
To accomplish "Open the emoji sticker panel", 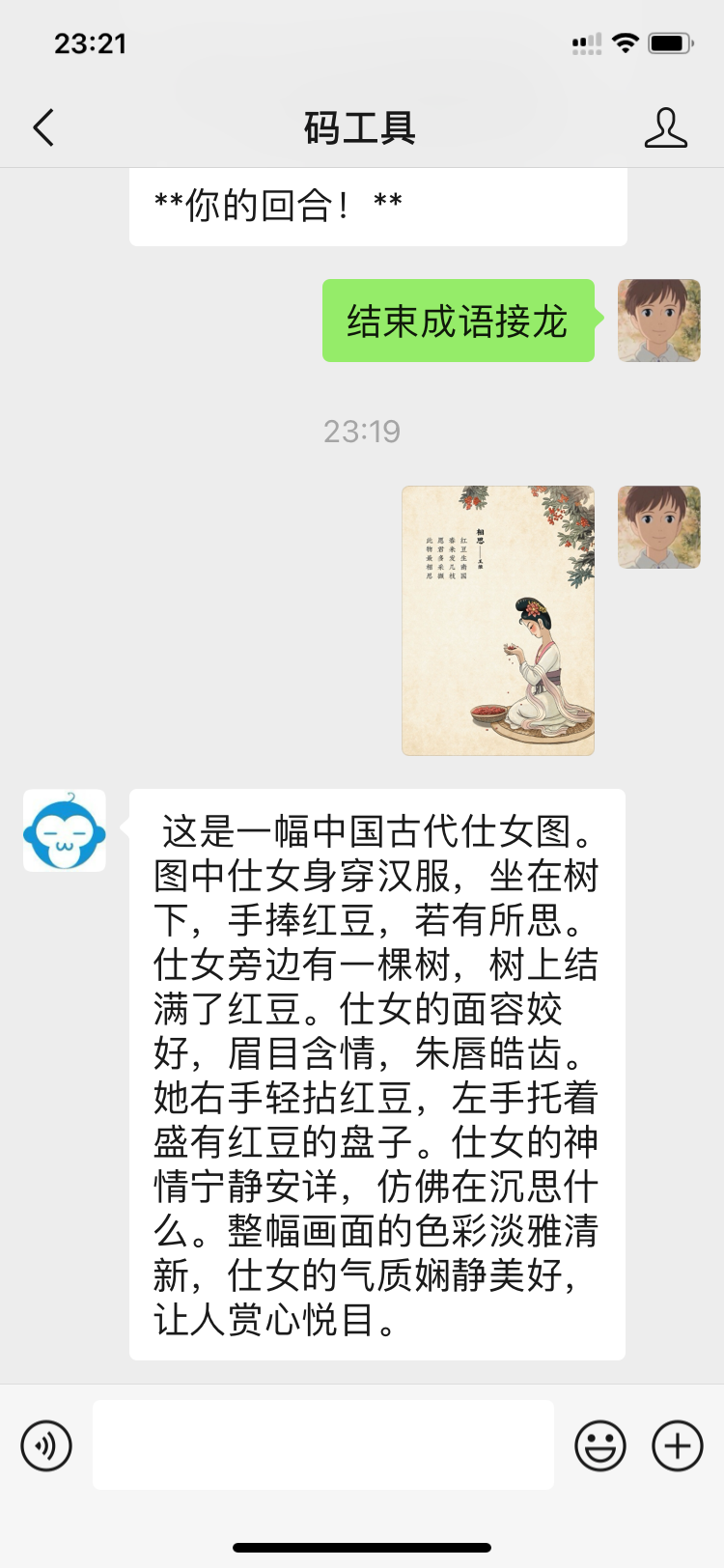I will [599, 1445].
